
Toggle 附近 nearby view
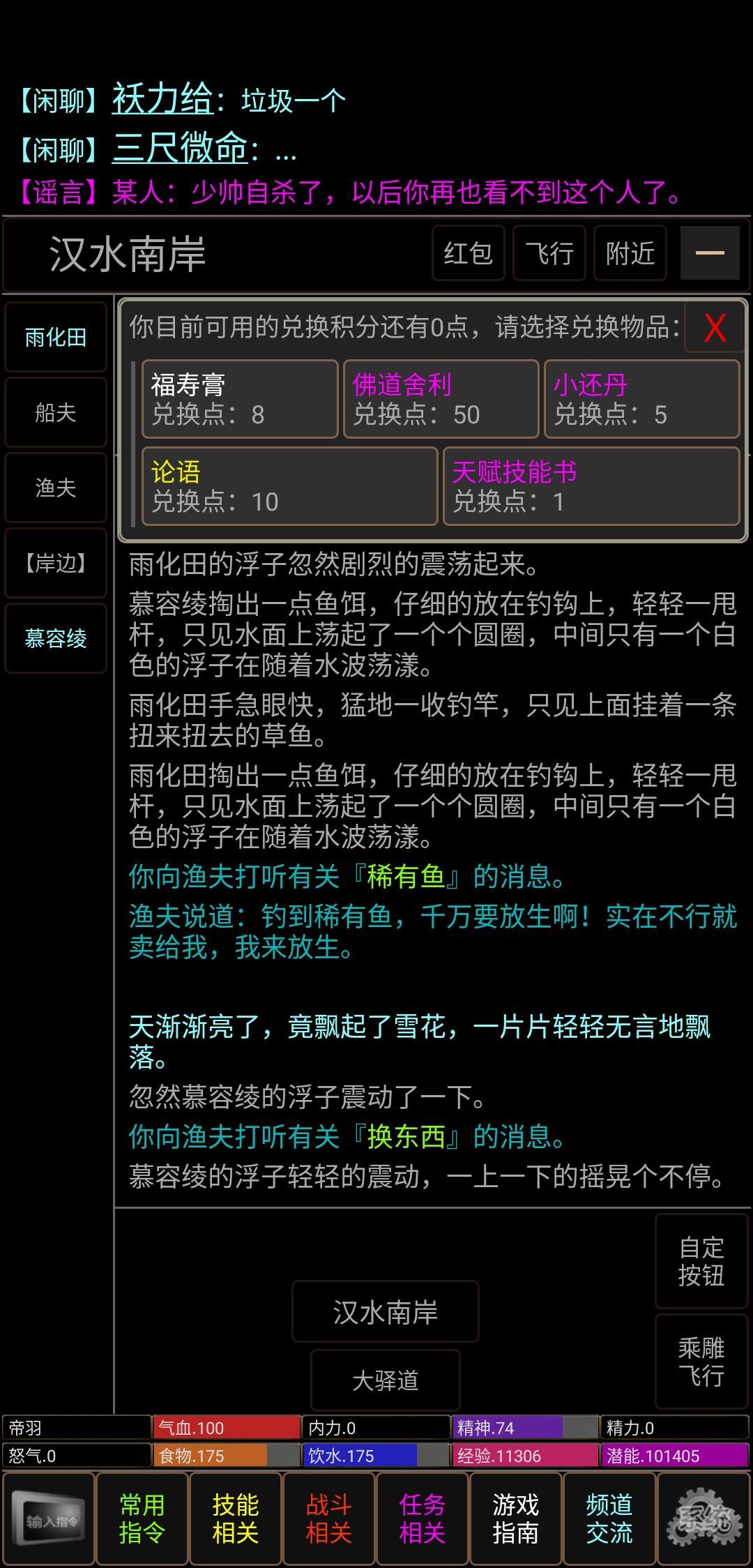(629, 253)
